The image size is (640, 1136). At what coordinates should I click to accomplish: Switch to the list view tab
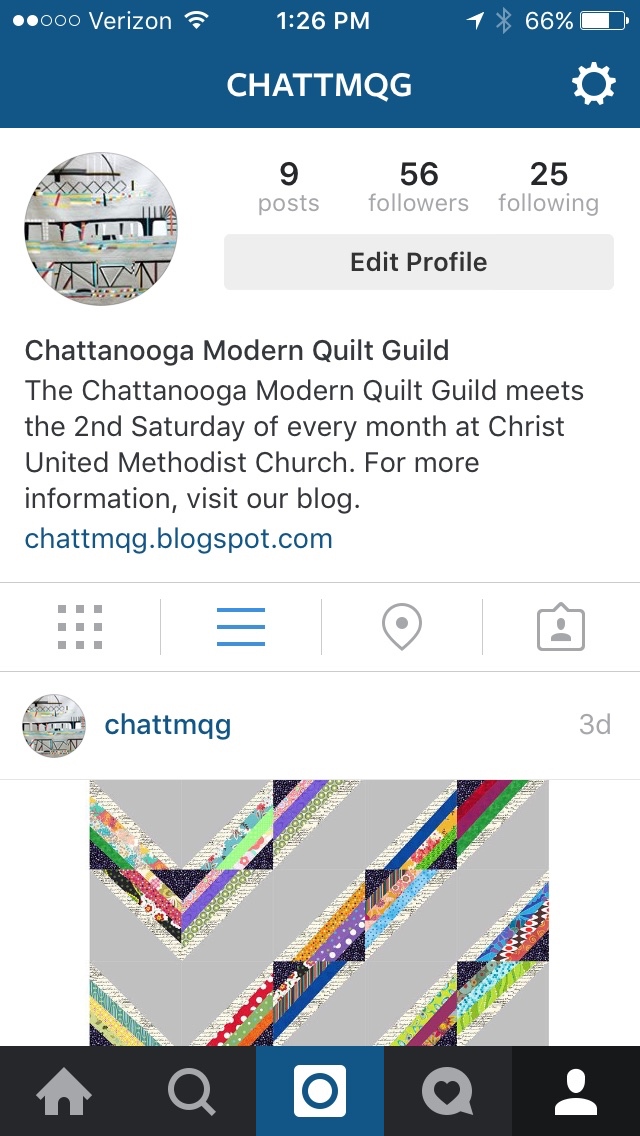pyautogui.click(x=241, y=627)
